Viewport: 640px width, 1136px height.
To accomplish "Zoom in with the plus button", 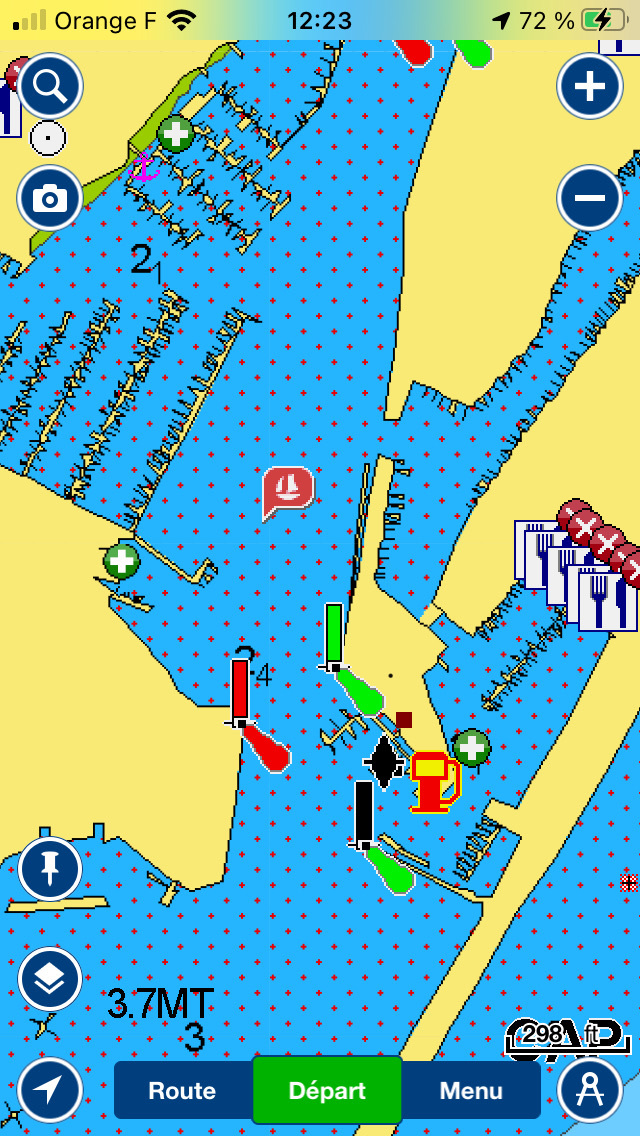I will [x=590, y=86].
